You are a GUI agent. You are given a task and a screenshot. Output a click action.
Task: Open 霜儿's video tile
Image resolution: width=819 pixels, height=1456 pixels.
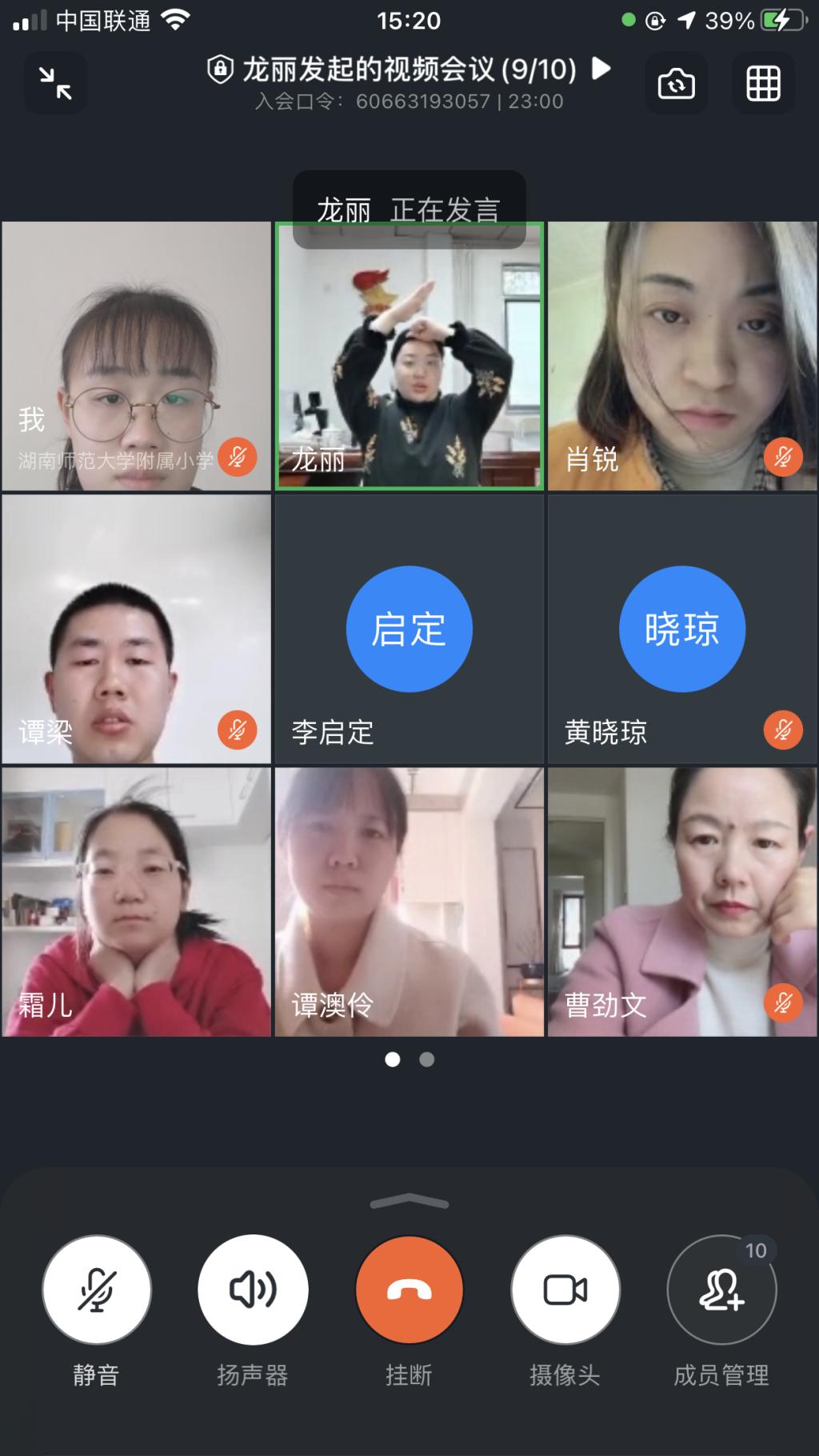[136, 902]
